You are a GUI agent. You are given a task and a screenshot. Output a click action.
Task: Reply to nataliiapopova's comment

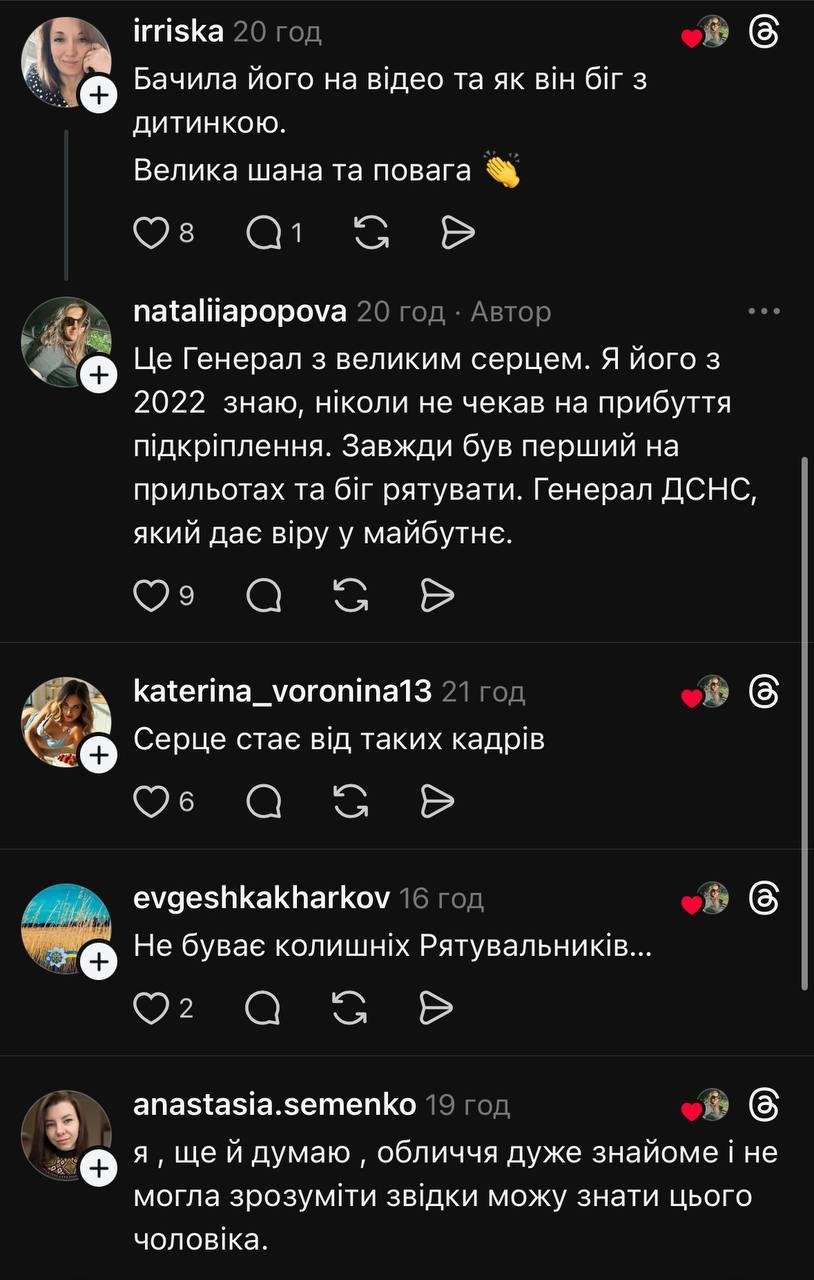pyautogui.click(x=263, y=596)
